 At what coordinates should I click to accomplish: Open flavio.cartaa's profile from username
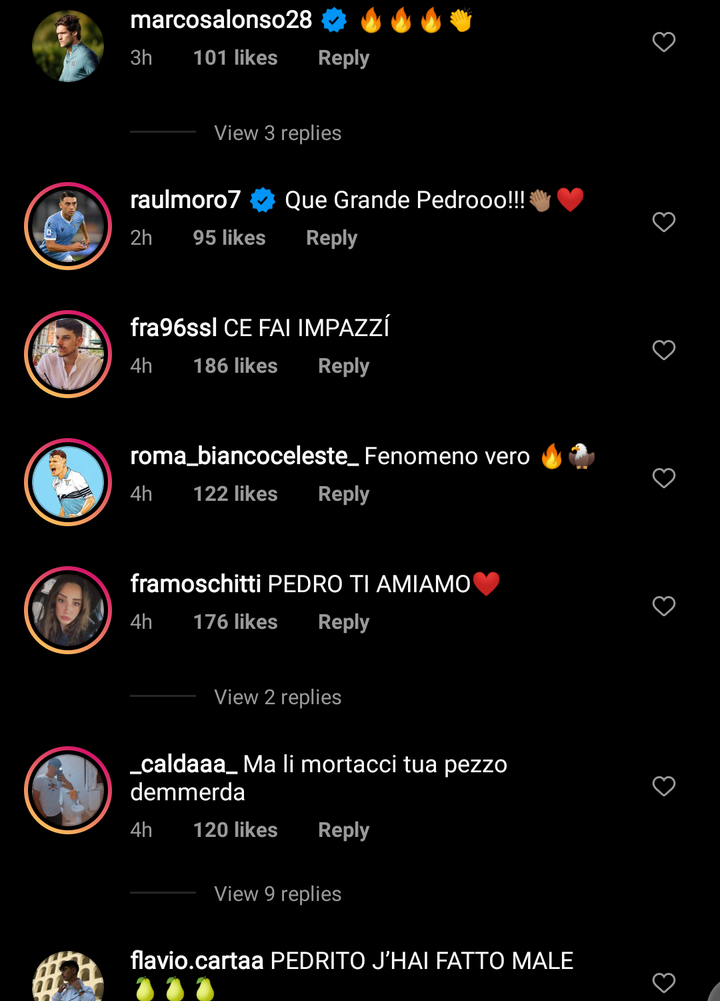(197, 961)
